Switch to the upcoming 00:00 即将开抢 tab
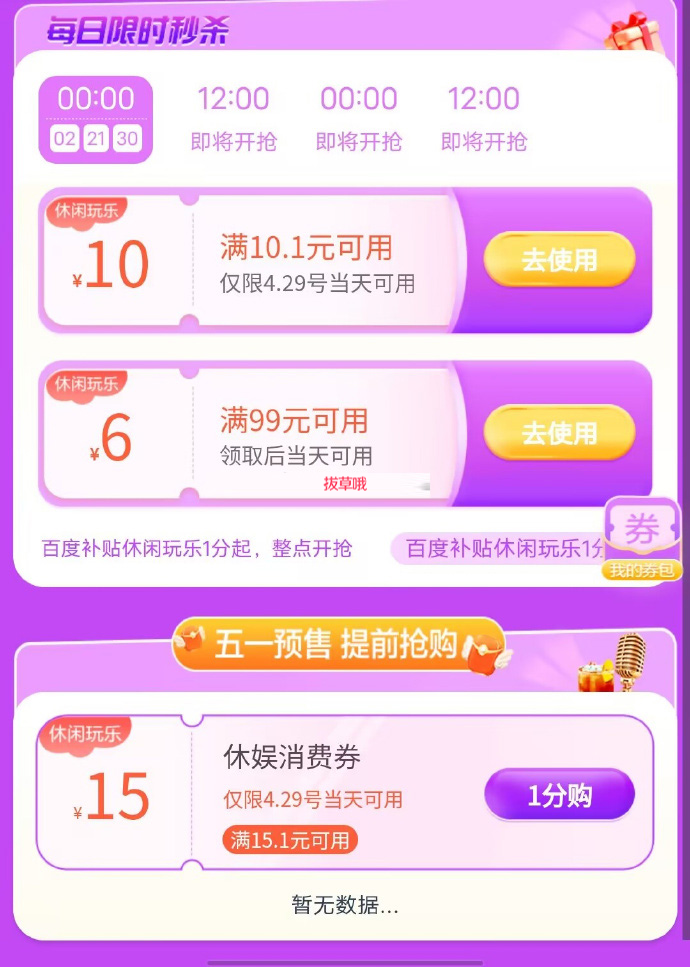Viewport: 690px width, 967px height. coord(358,118)
